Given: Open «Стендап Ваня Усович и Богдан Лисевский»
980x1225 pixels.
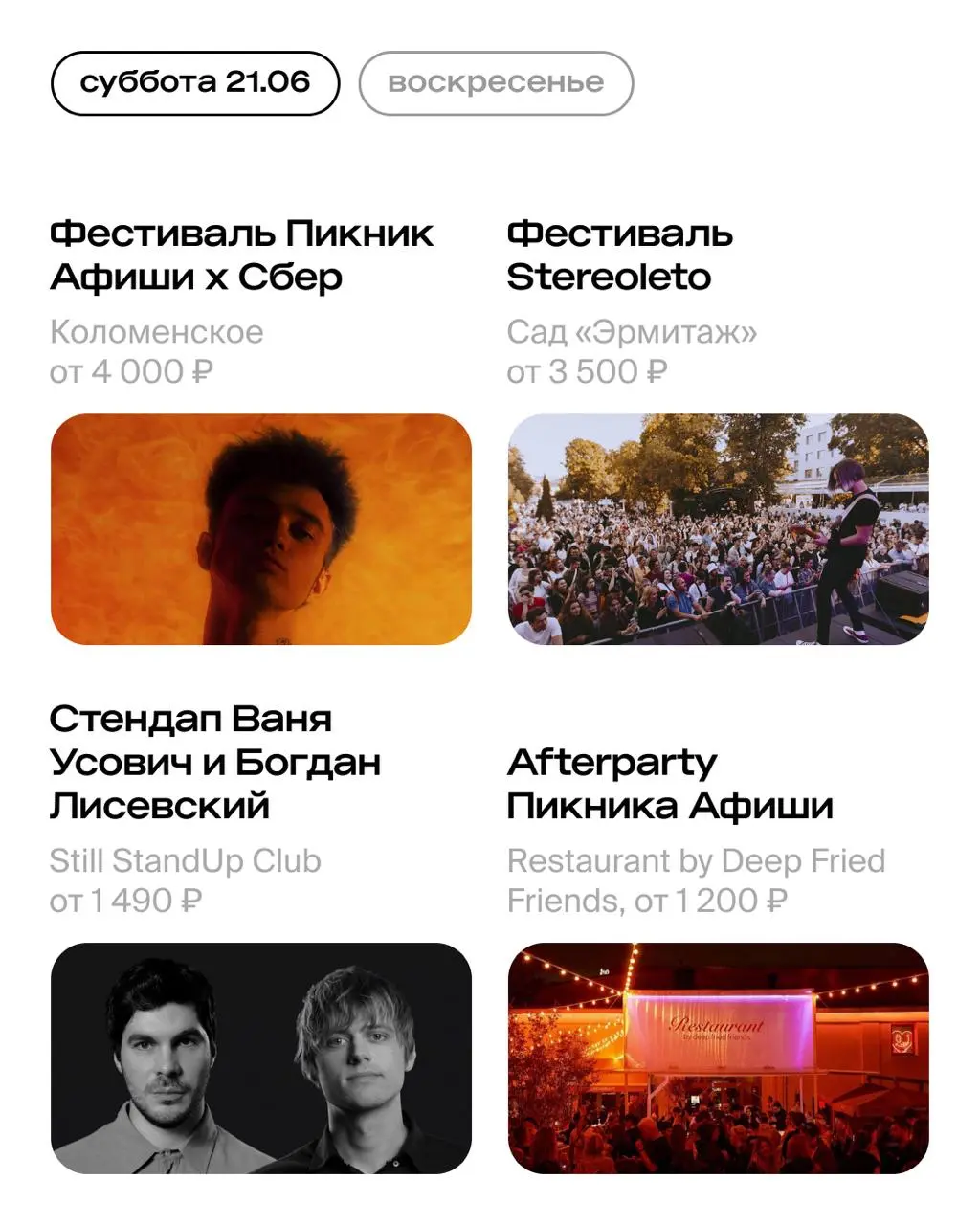Looking at the screenshot, I should point(215,763).
